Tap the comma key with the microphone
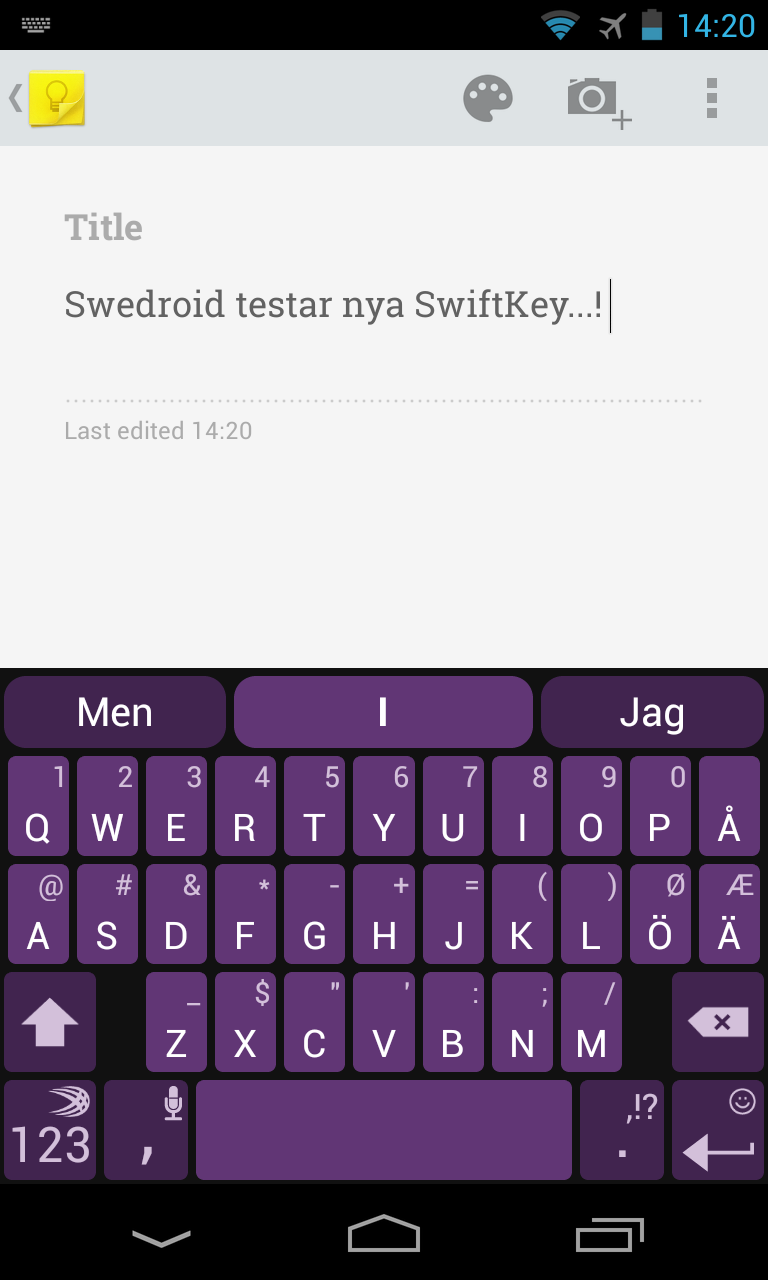Screen dimensions: 768x1280 146,1130
